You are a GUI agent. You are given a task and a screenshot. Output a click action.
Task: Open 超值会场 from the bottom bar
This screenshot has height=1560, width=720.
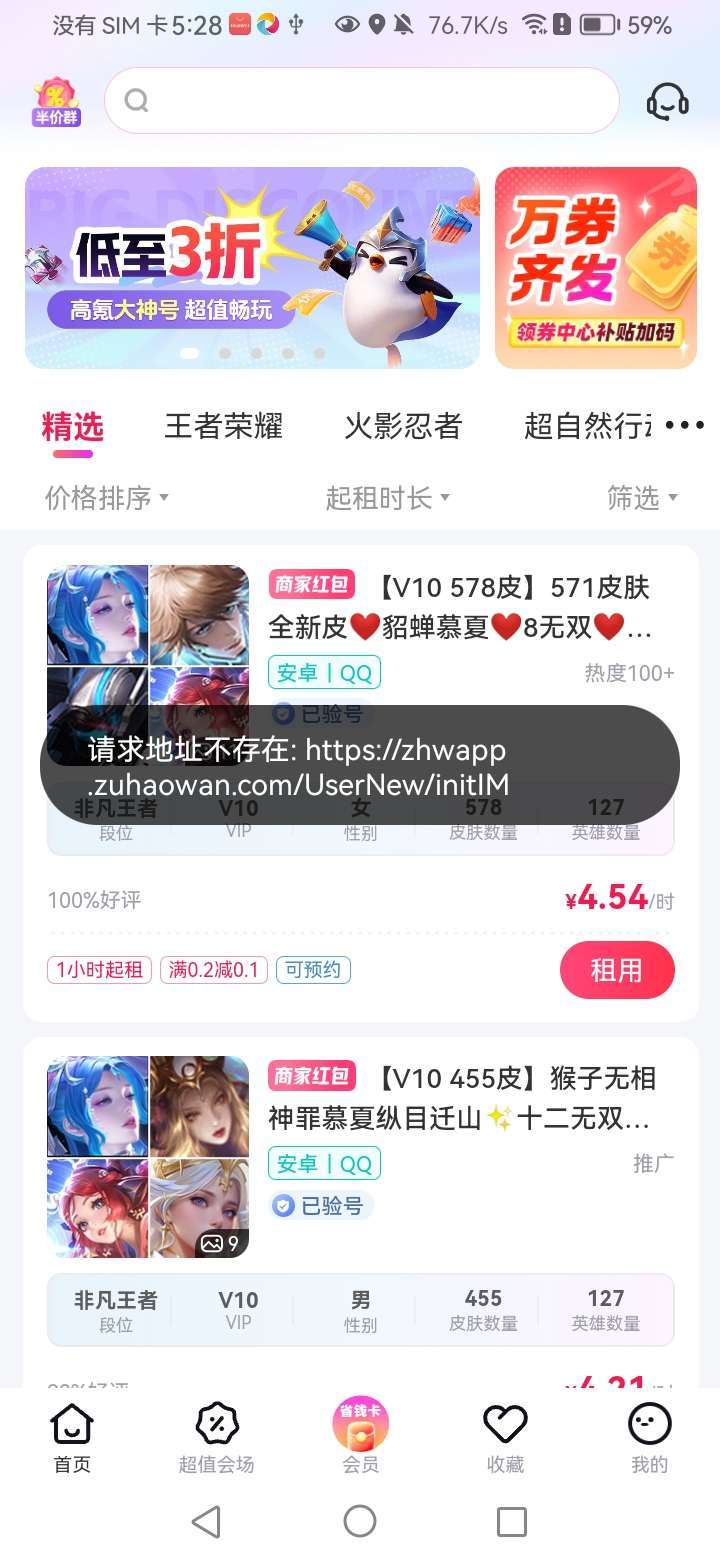click(216, 1435)
